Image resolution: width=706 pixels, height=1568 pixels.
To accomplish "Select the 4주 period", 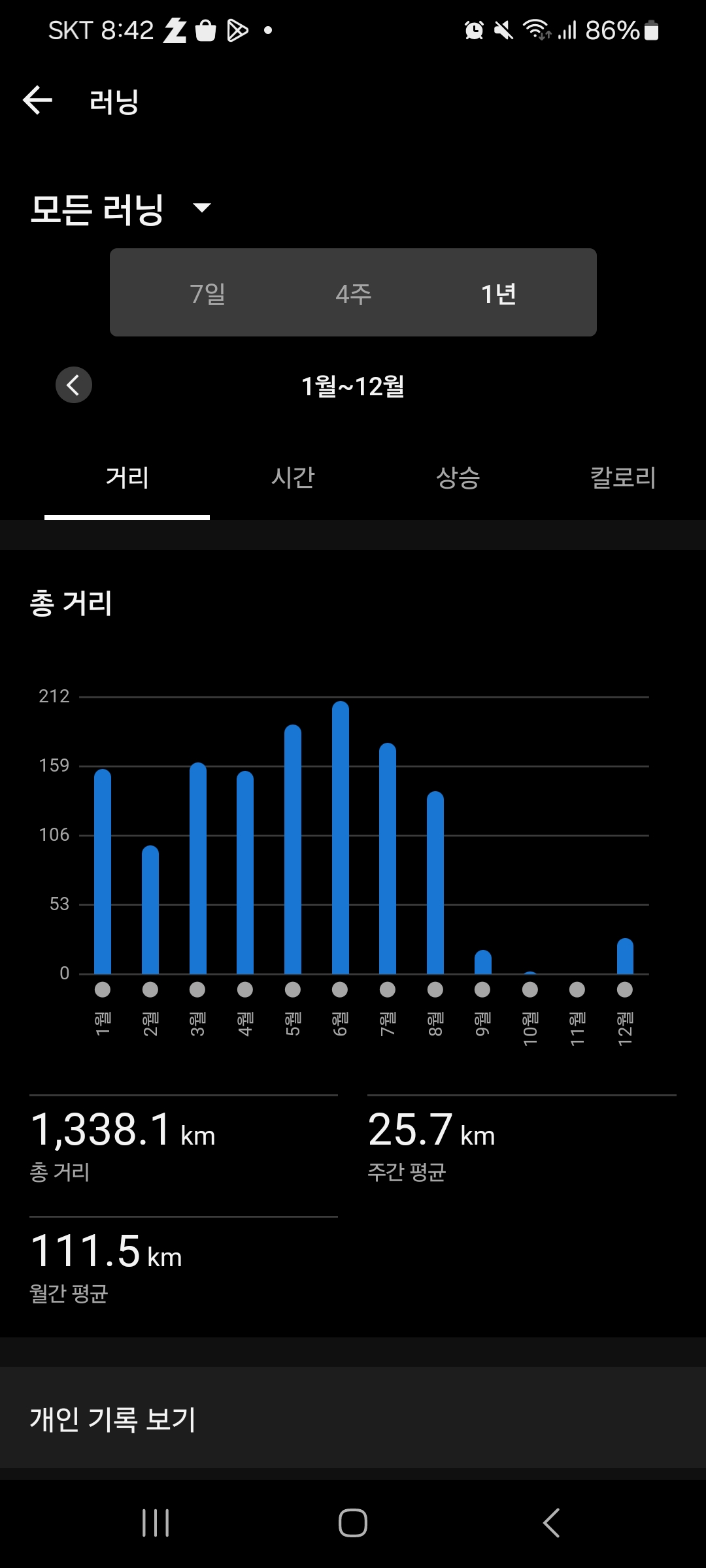I will [x=353, y=293].
